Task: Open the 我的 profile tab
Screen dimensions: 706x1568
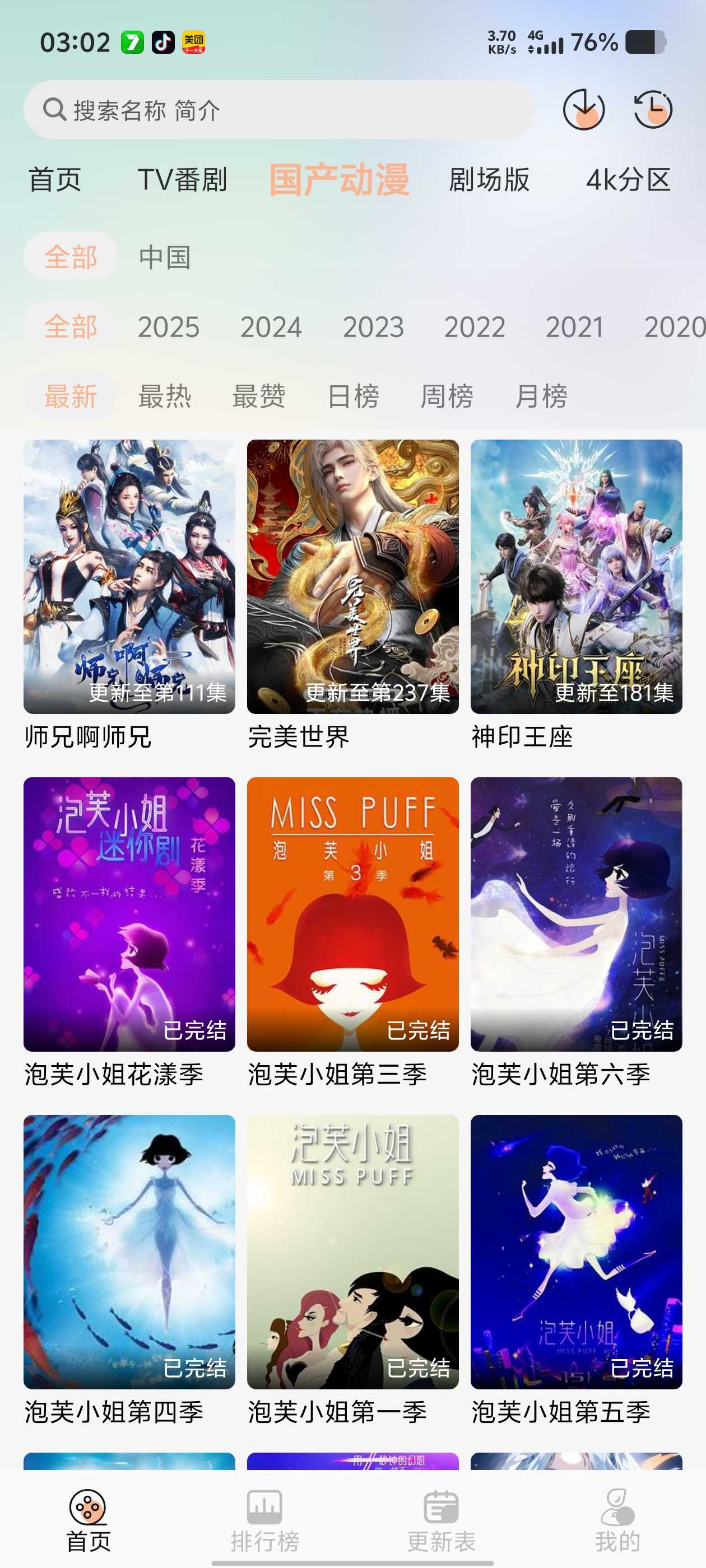Action: [x=617, y=1520]
